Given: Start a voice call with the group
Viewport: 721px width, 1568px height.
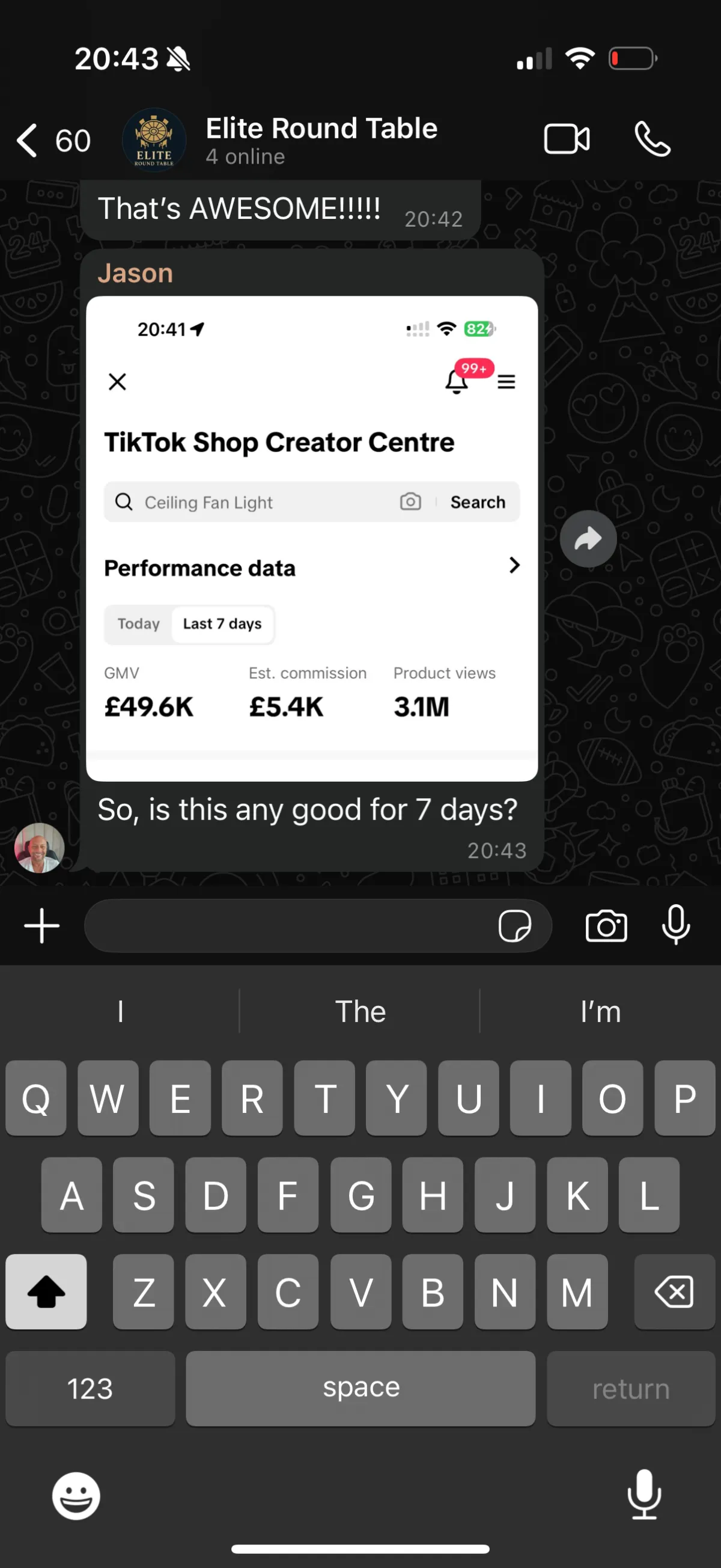Looking at the screenshot, I should (x=653, y=139).
